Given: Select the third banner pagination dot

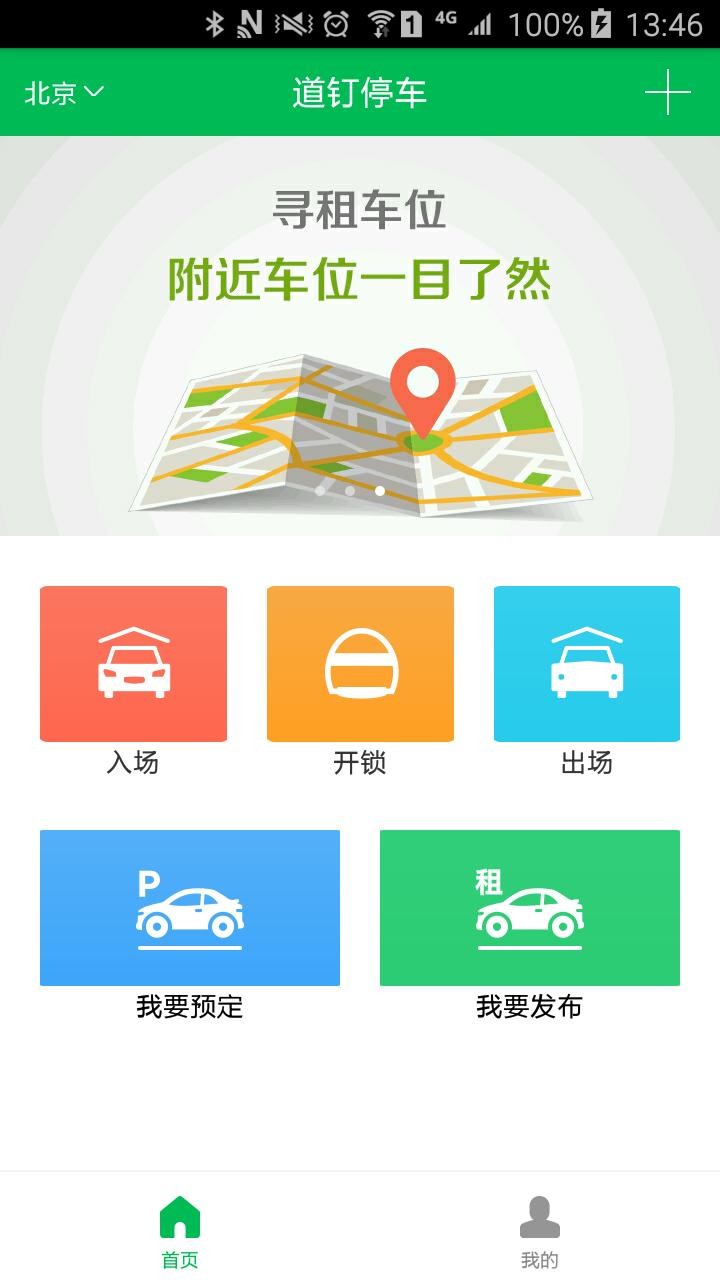Looking at the screenshot, I should pos(380,490).
